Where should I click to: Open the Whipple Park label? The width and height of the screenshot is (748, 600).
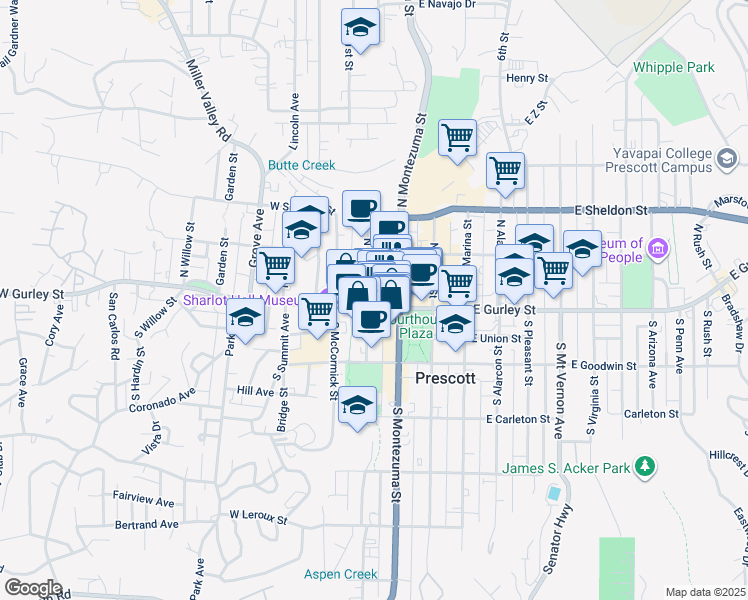tap(673, 68)
